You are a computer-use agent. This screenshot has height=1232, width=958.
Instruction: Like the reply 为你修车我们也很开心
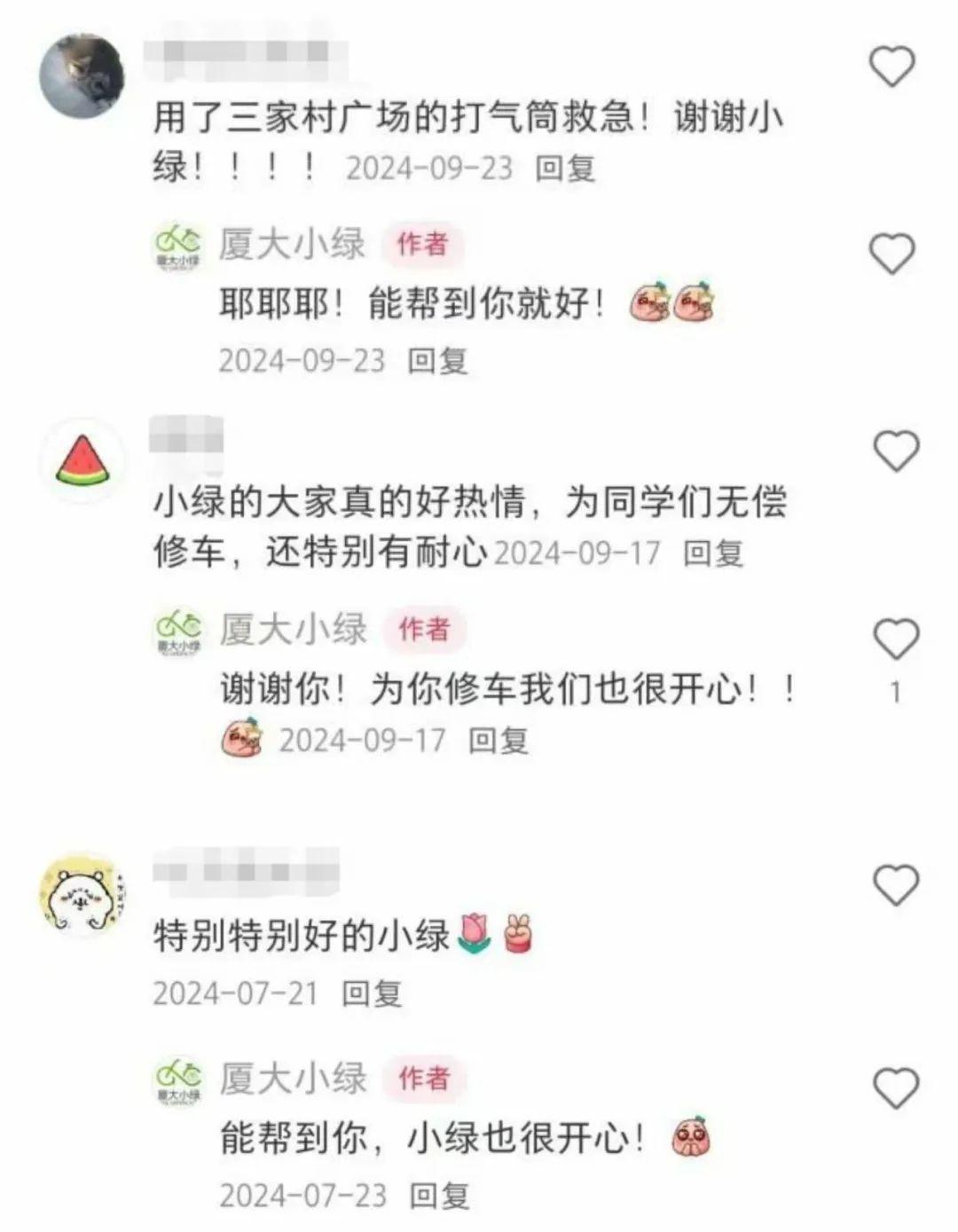click(x=896, y=640)
